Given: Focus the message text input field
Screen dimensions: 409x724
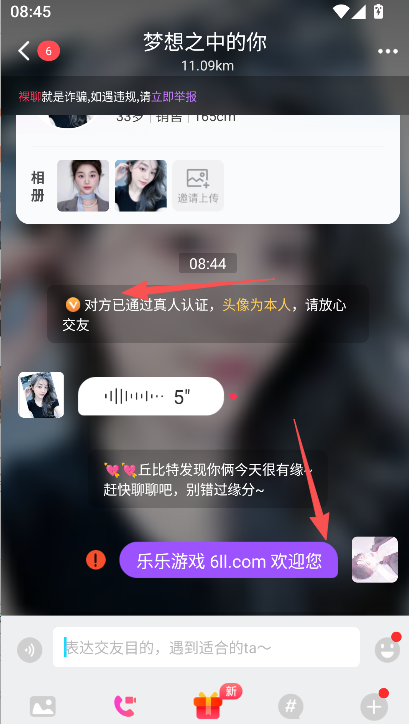Looking at the screenshot, I should click(206, 647).
